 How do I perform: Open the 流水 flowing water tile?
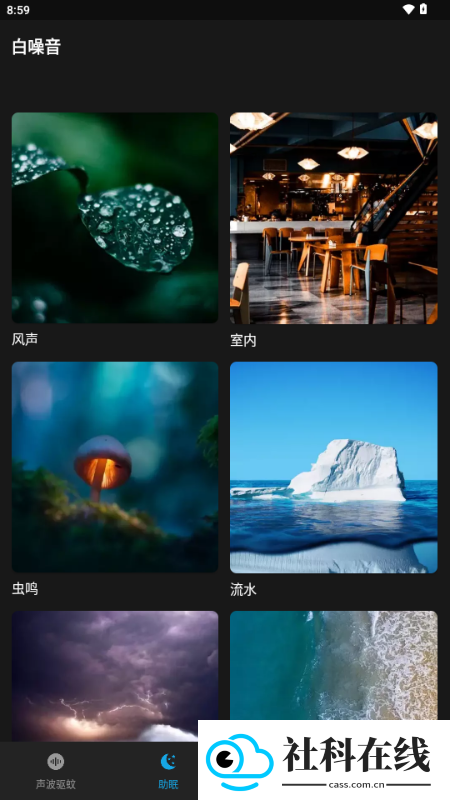334,467
